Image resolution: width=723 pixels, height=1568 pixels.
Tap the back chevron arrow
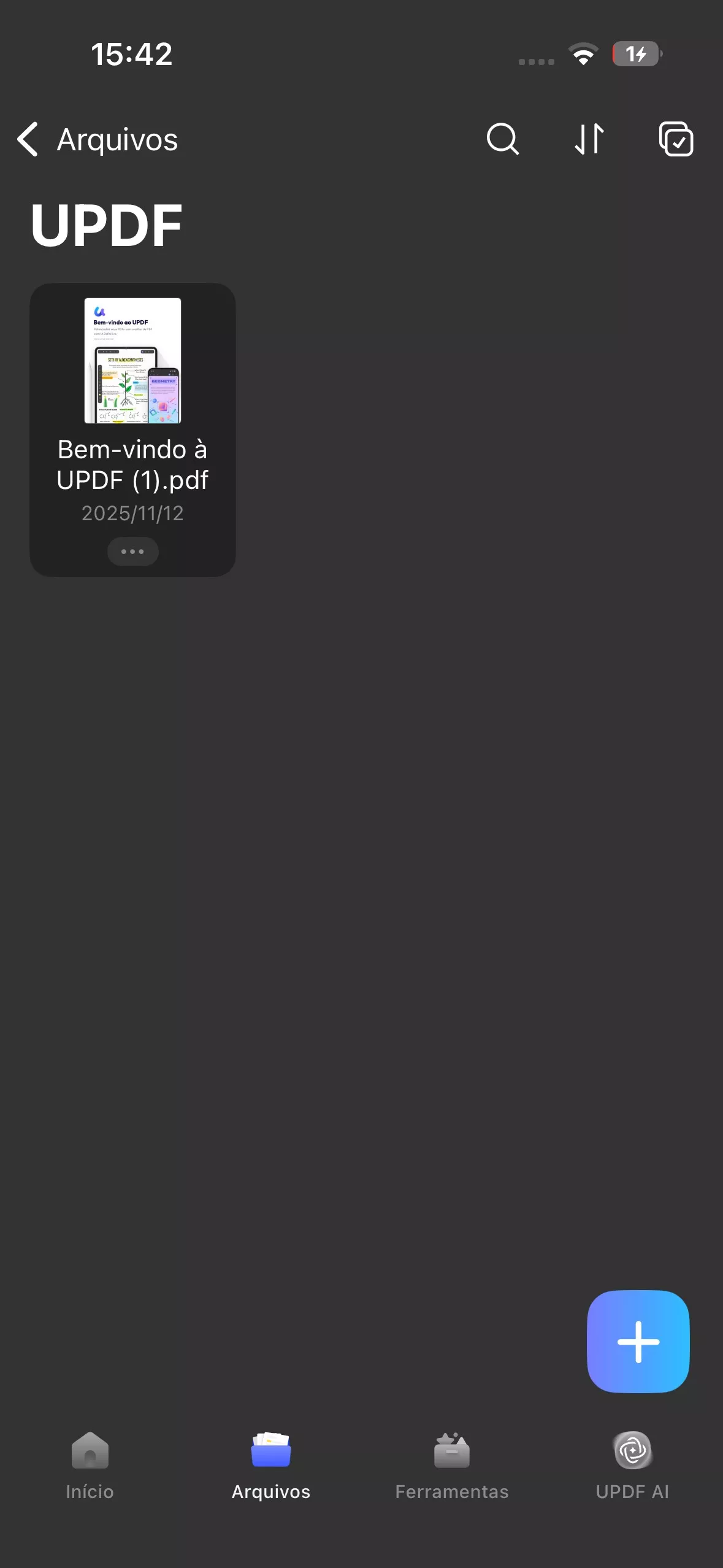coord(27,139)
